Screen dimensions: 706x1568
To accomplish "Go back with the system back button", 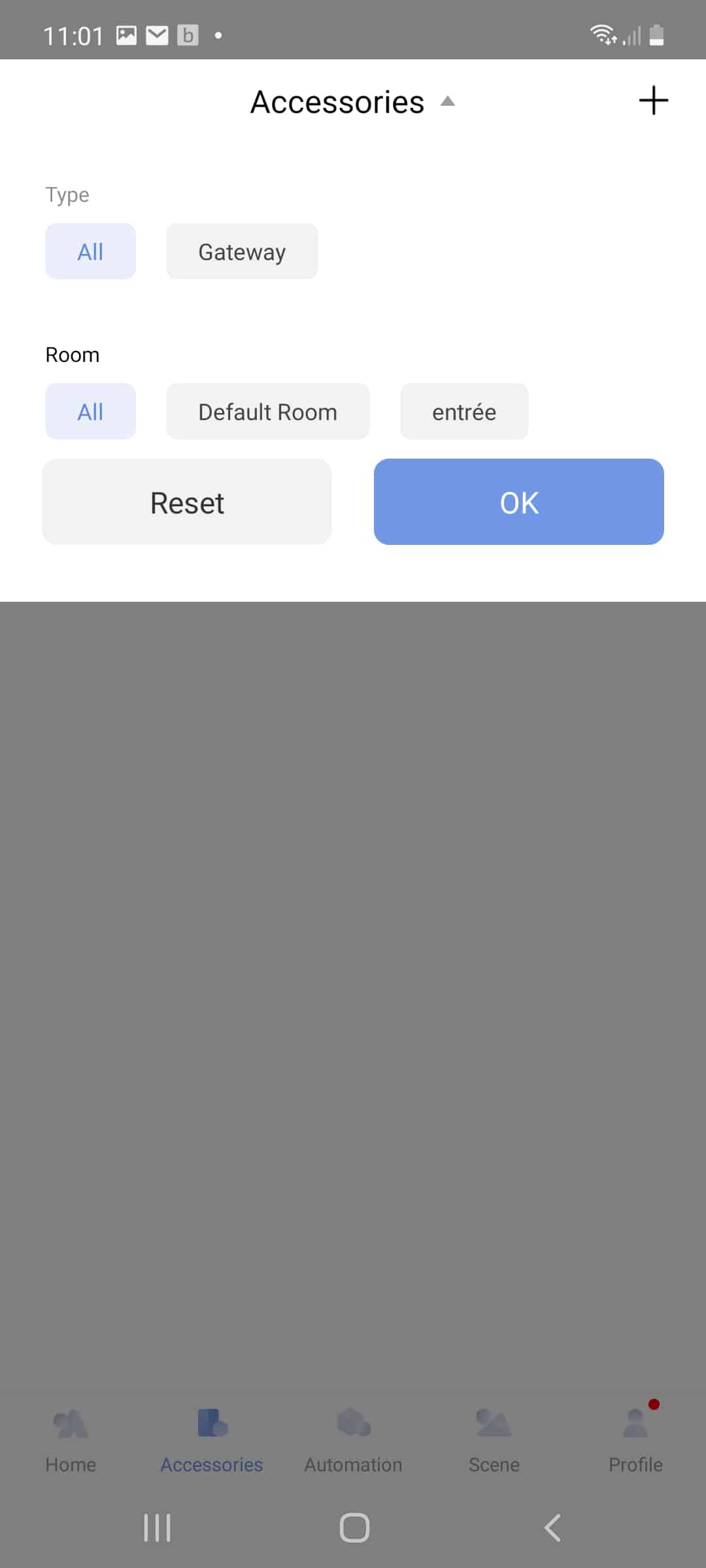I will point(552,1527).
